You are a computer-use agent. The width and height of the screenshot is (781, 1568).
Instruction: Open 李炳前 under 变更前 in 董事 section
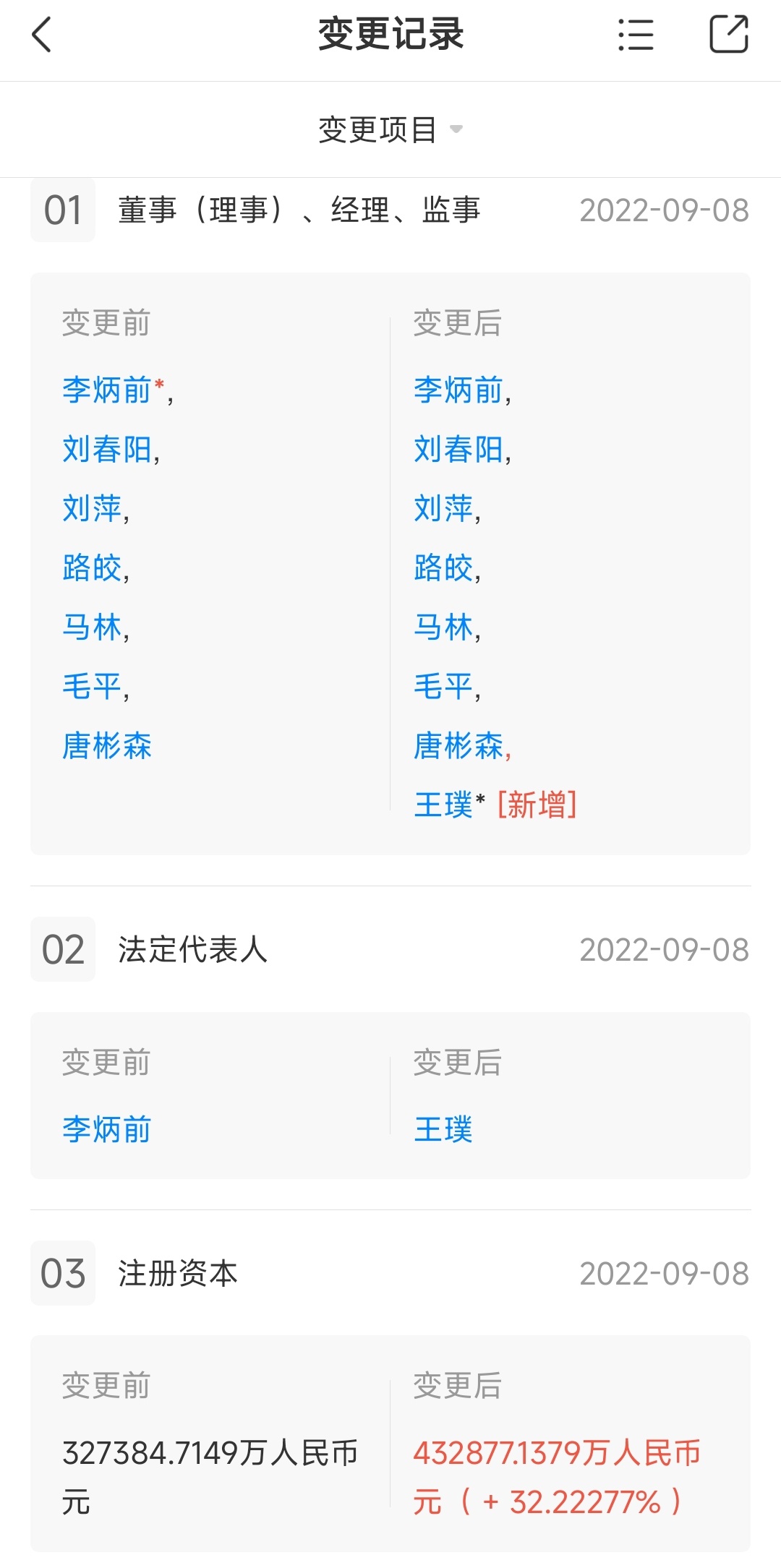point(106,390)
